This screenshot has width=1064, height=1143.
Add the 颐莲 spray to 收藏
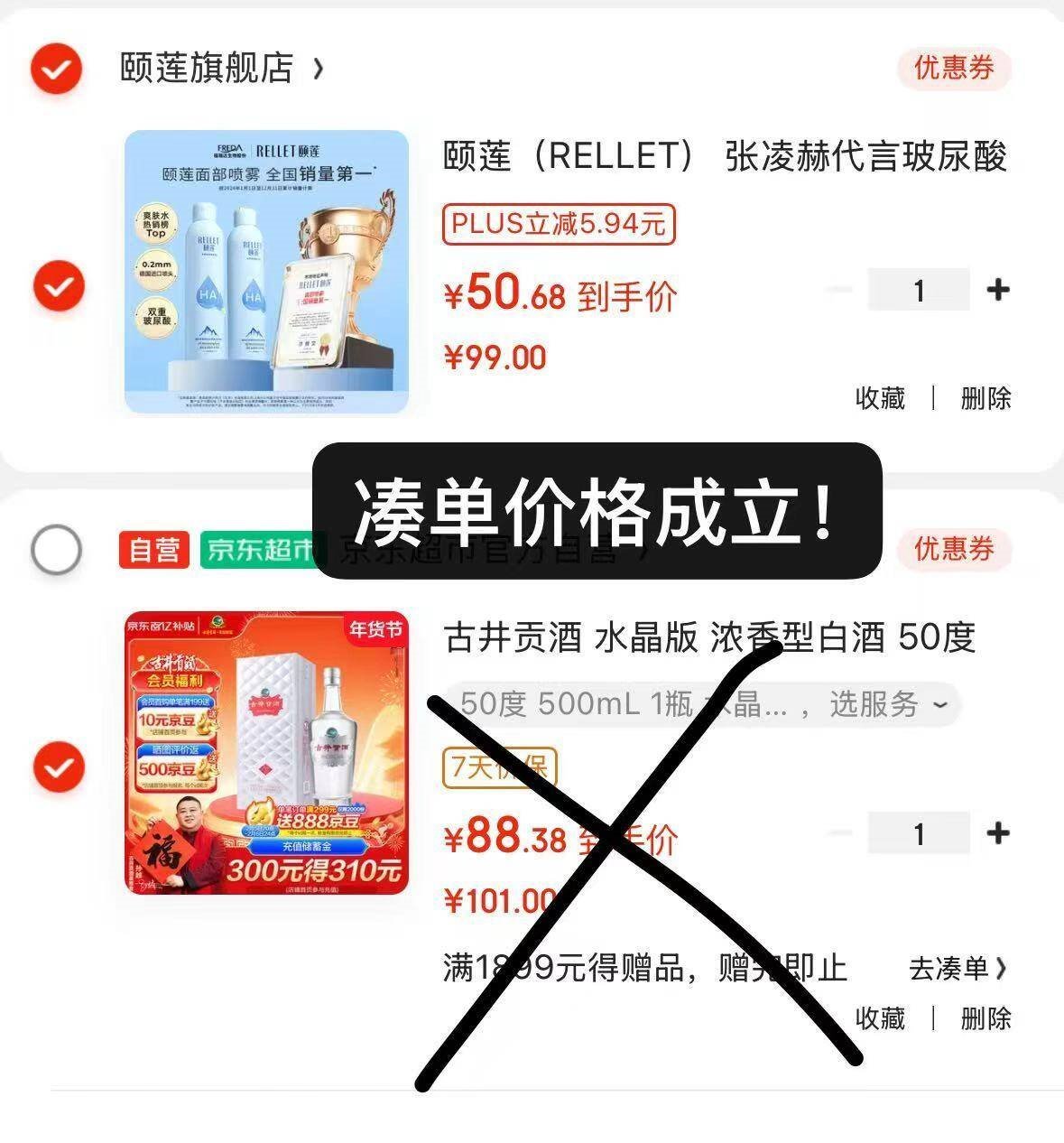pyautogui.click(x=880, y=398)
